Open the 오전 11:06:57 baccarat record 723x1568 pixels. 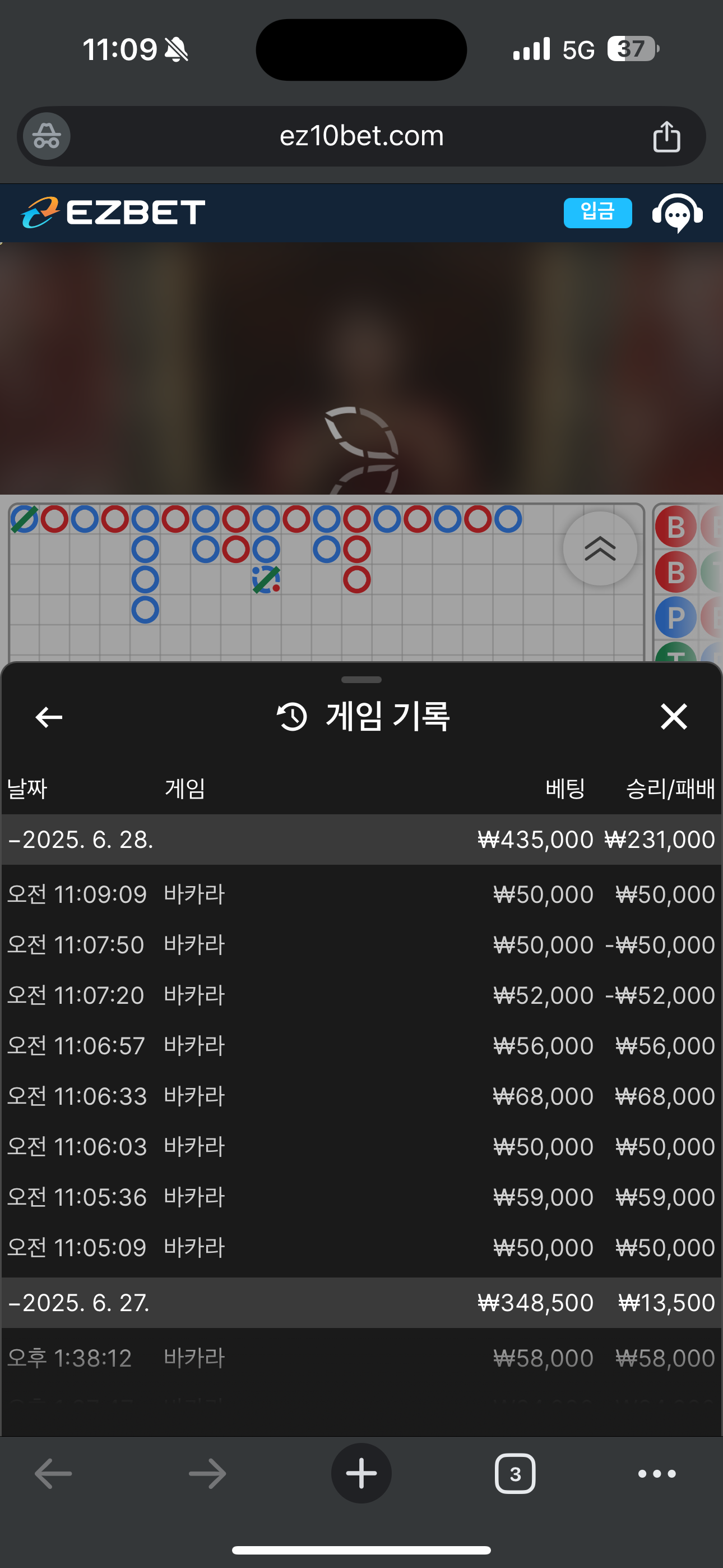pos(361,1046)
